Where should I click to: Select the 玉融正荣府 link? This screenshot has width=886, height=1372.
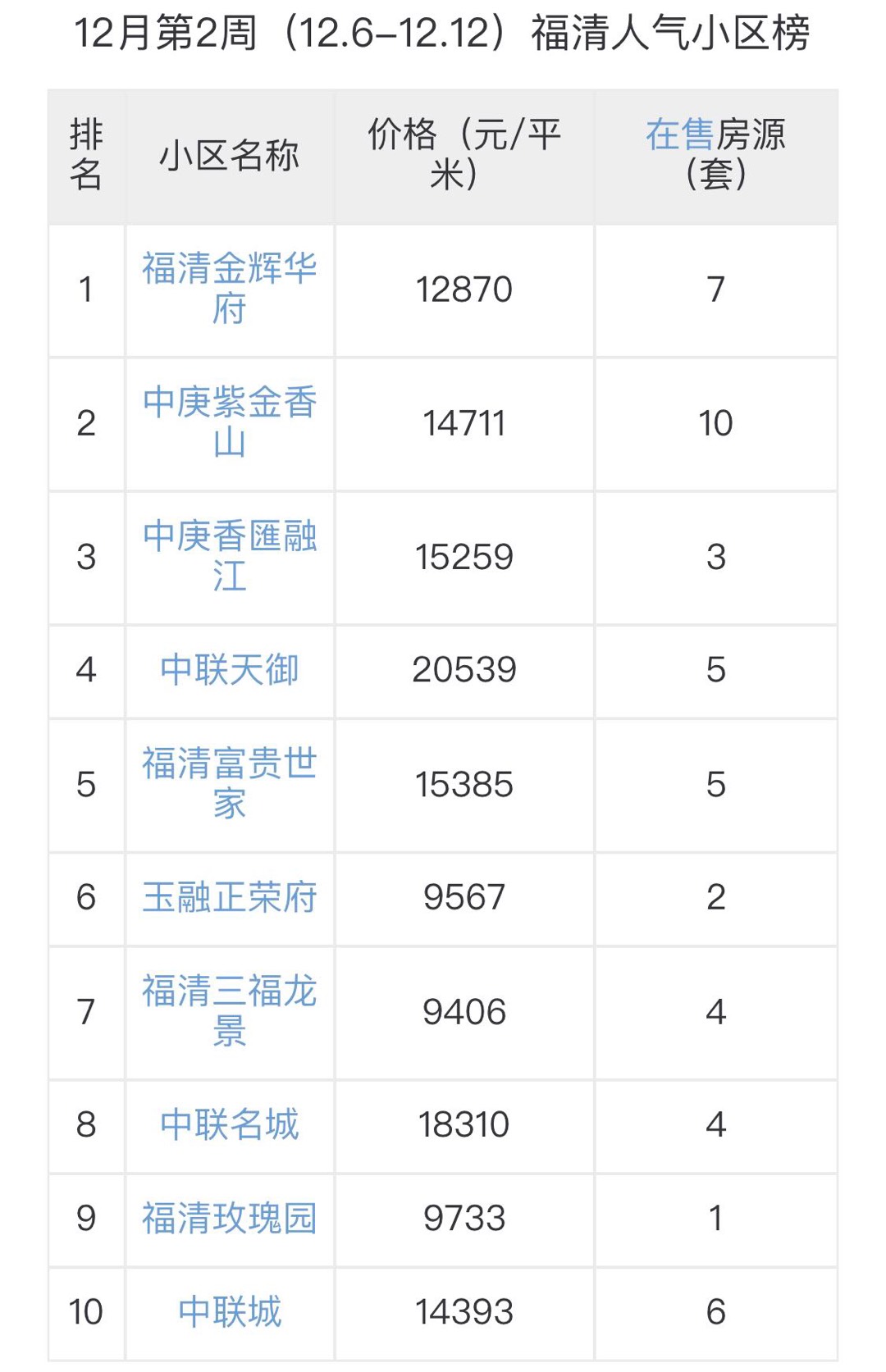click(230, 897)
